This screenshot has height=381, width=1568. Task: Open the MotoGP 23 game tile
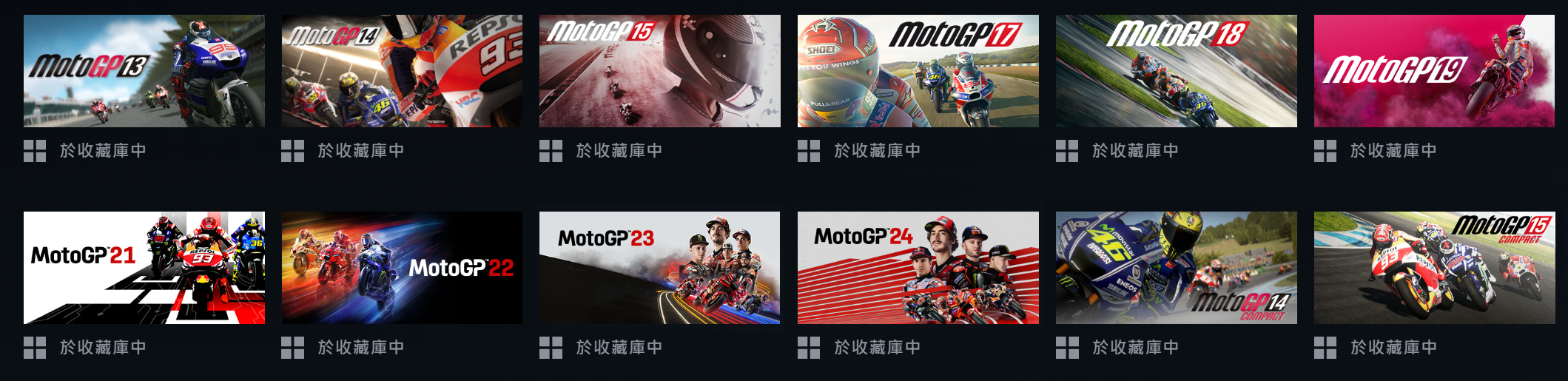pyautogui.click(x=659, y=268)
